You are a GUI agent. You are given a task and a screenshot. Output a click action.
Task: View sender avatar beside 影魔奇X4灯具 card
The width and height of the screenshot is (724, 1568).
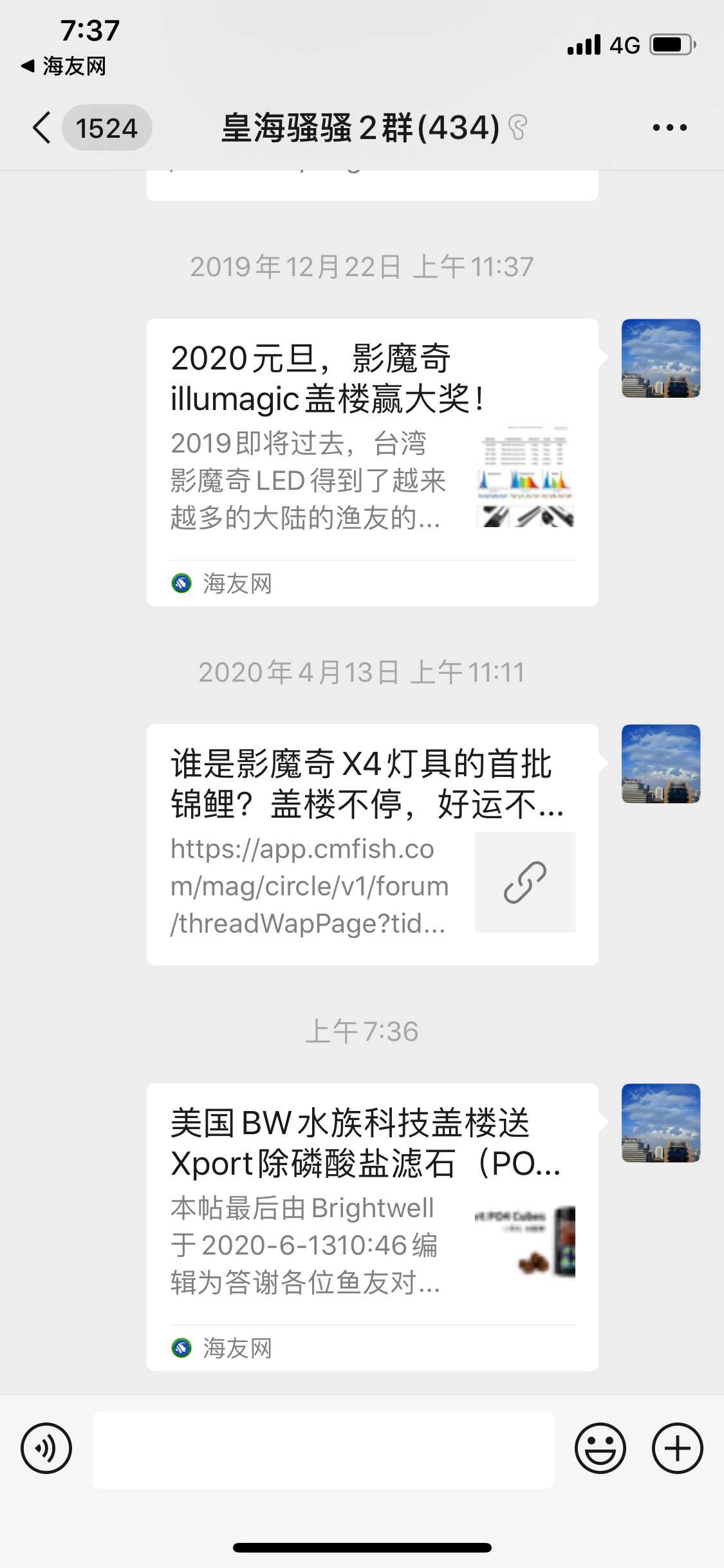point(660,764)
